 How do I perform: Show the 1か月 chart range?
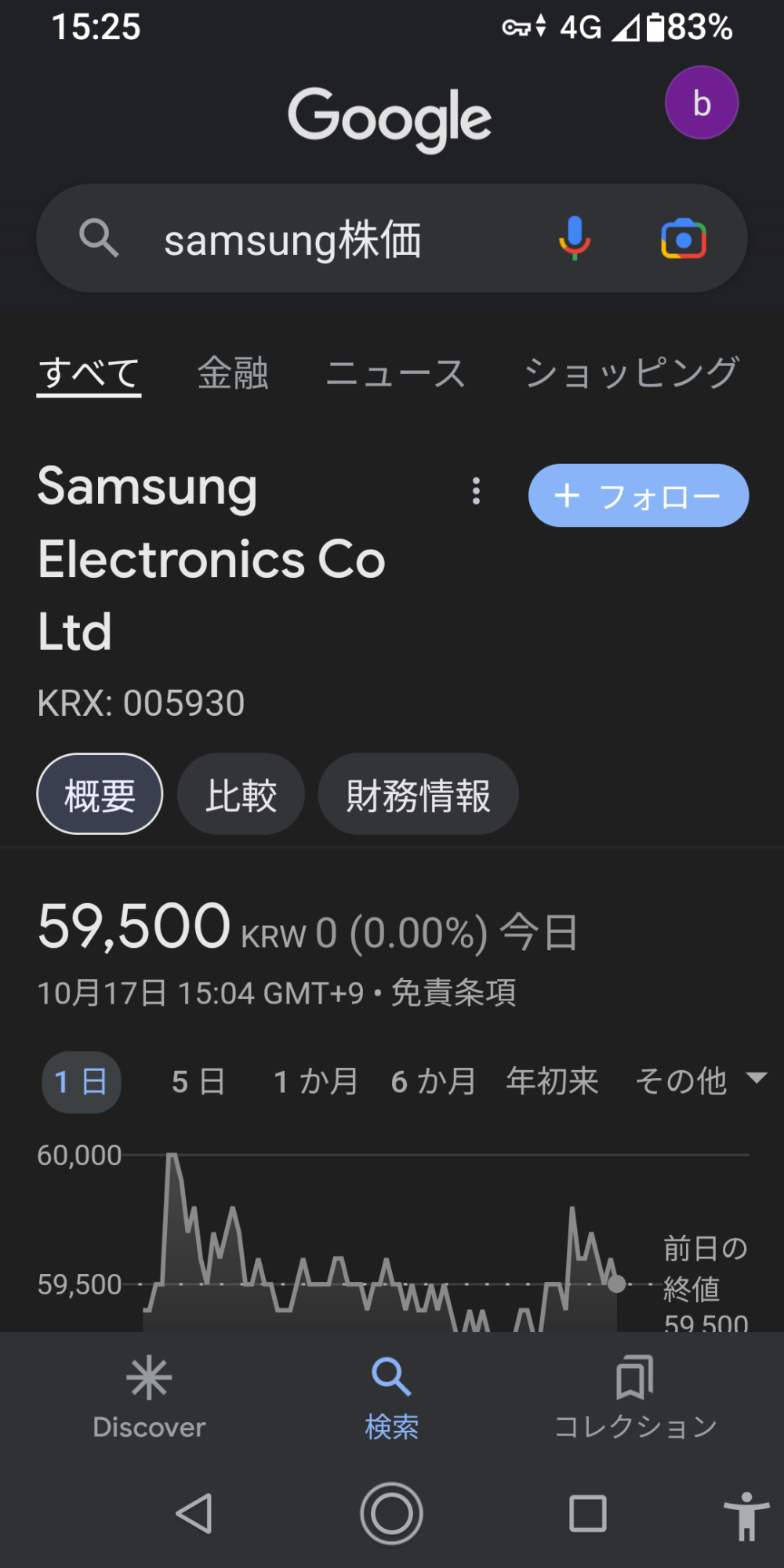coord(315,1082)
